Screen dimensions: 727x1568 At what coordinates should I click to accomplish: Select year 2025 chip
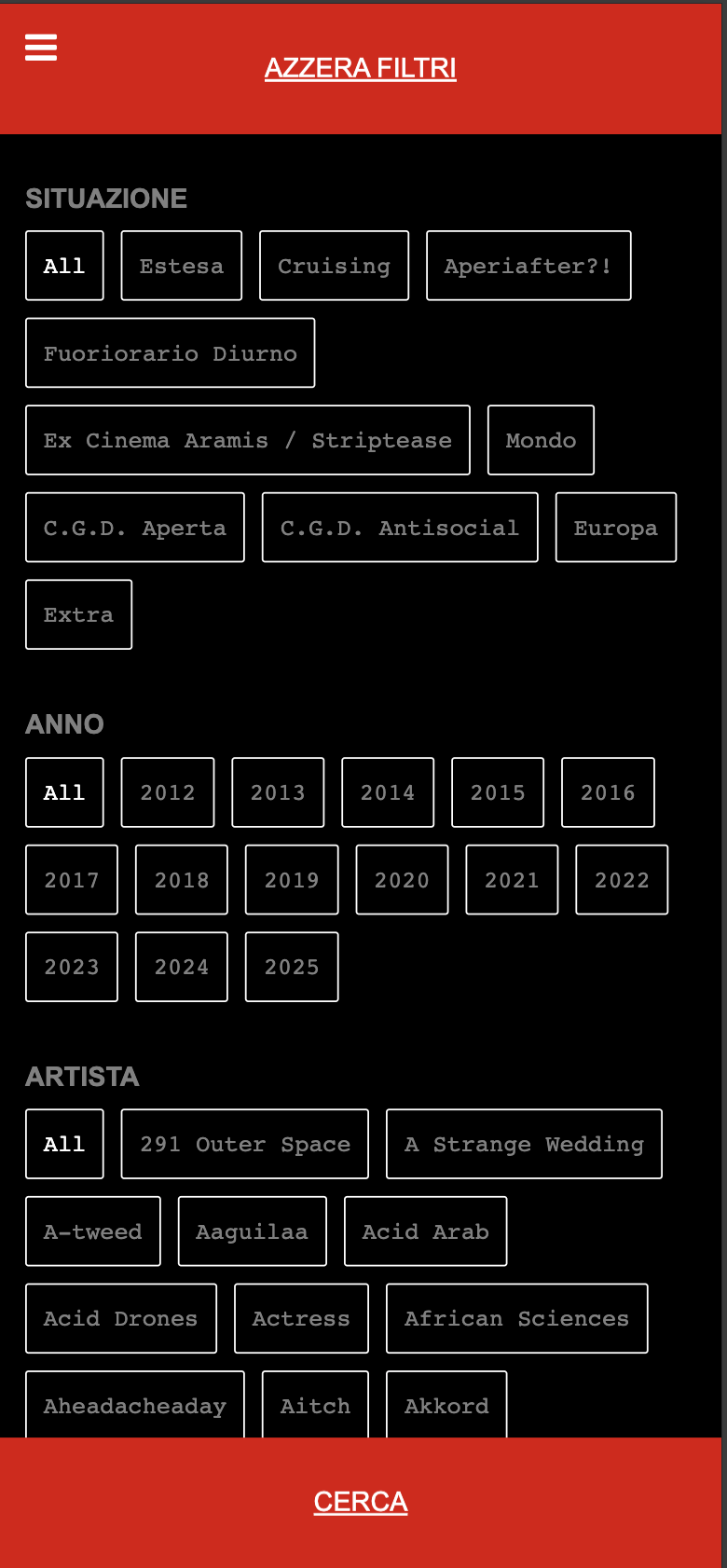click(292, 967)
